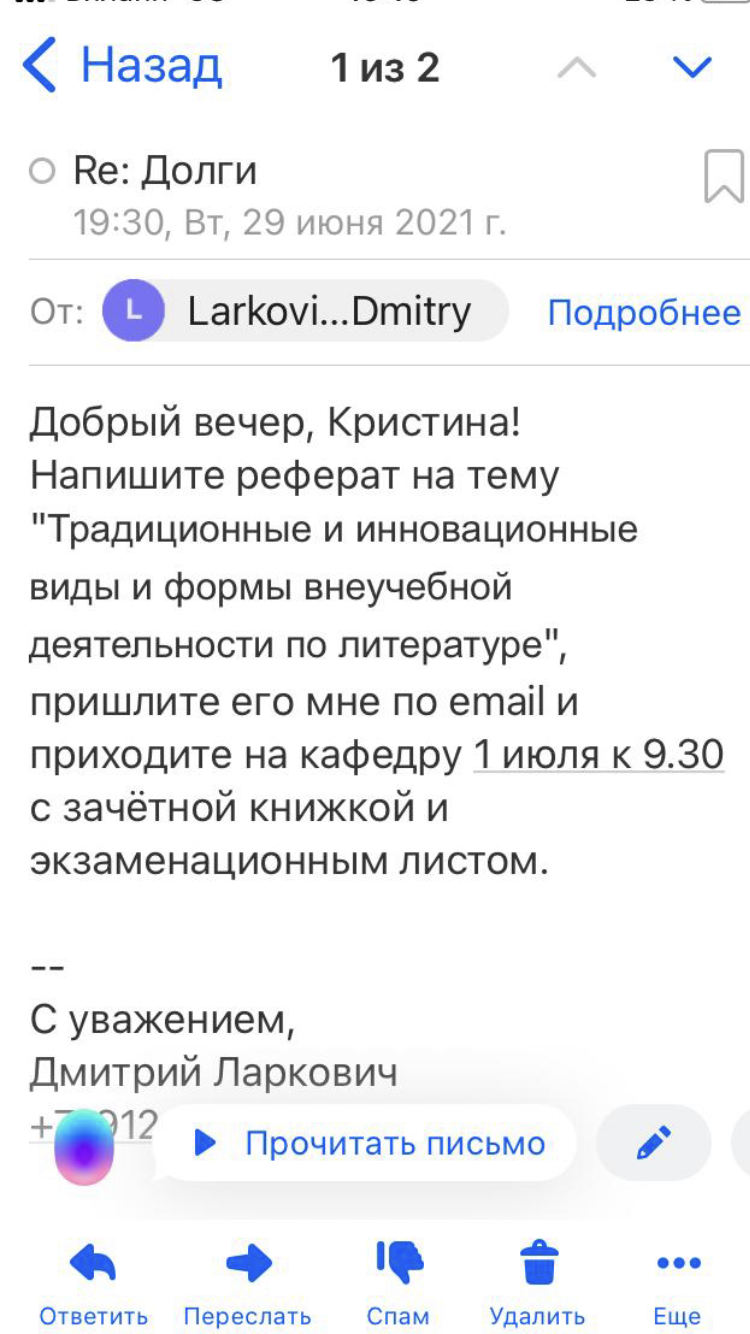This screenshot has height=1334, width=750.
Task: Show details via Подробнее link
Action: coord(644,313)
